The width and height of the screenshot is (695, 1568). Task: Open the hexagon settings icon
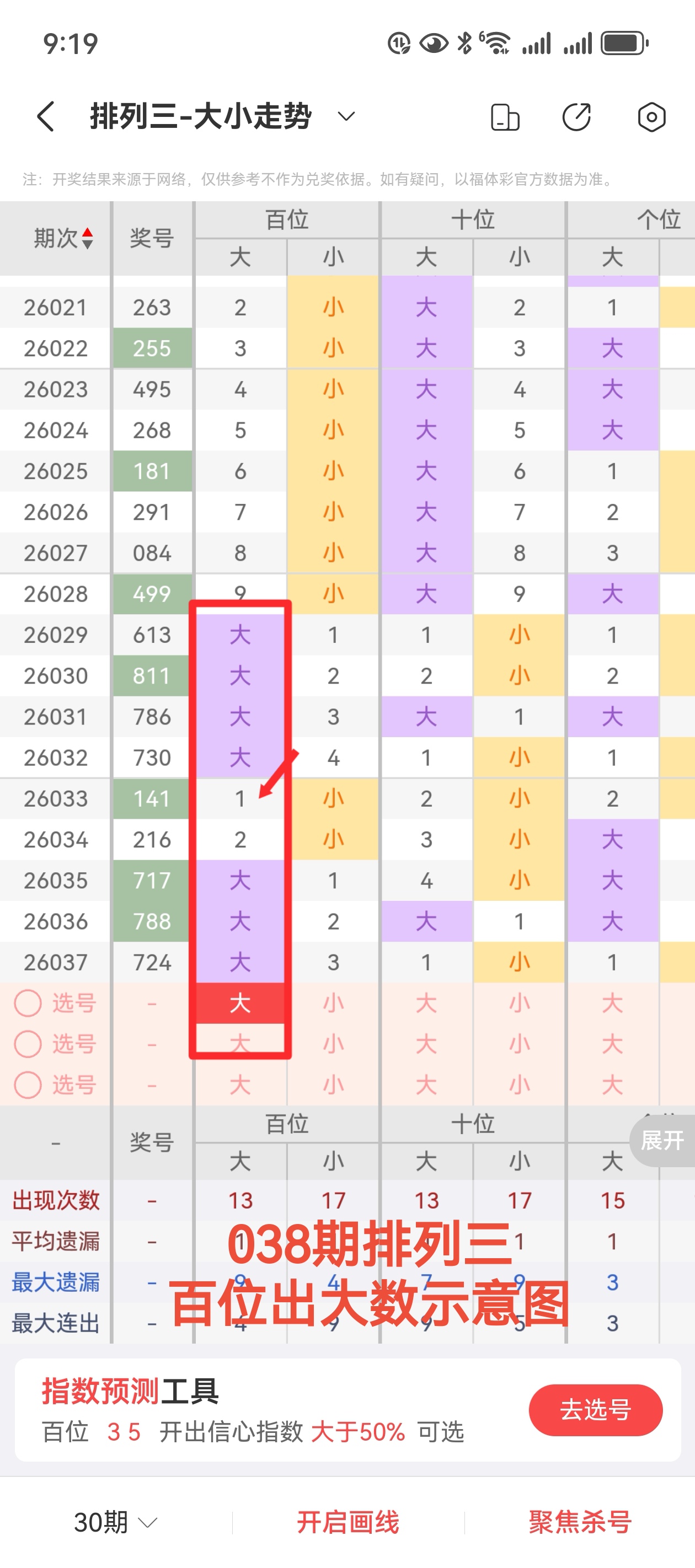click(651, 117)
